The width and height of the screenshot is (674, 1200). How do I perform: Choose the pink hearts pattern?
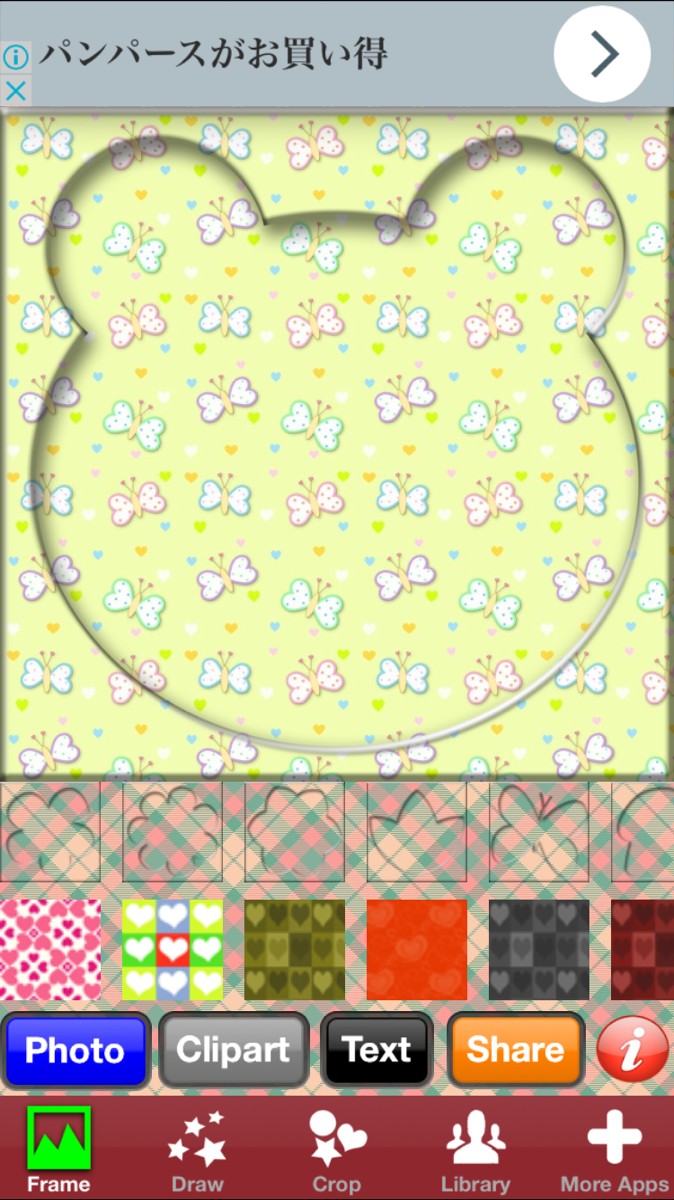coord(50,950)
